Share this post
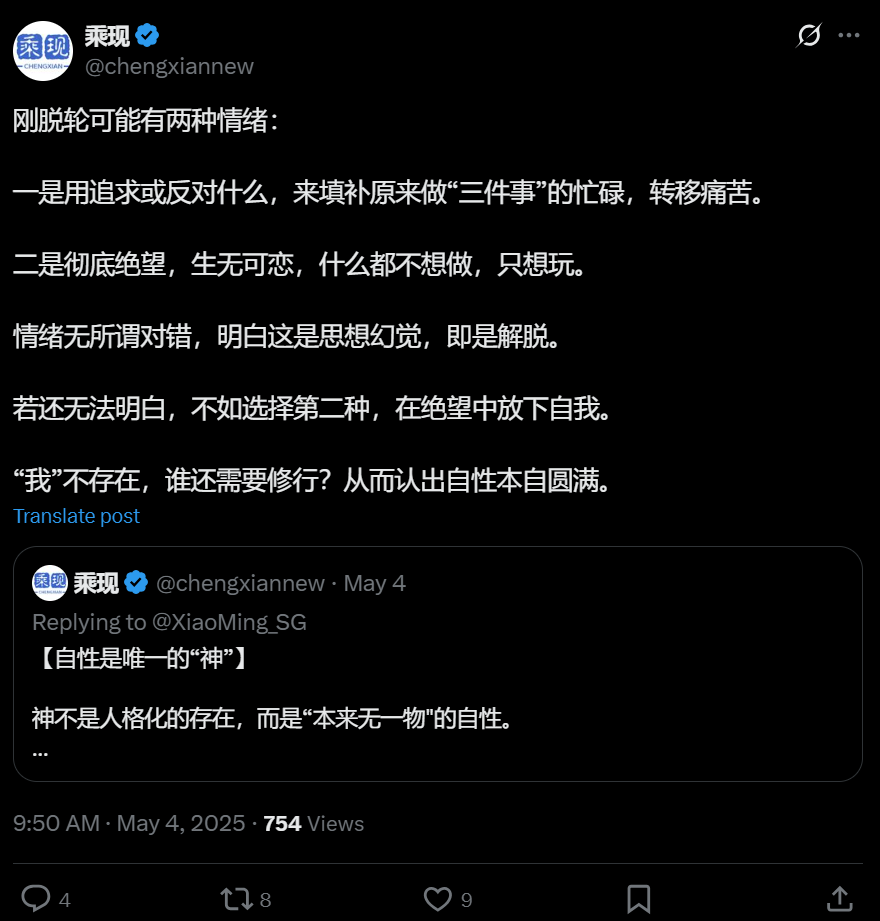 (x=840, y=898)
